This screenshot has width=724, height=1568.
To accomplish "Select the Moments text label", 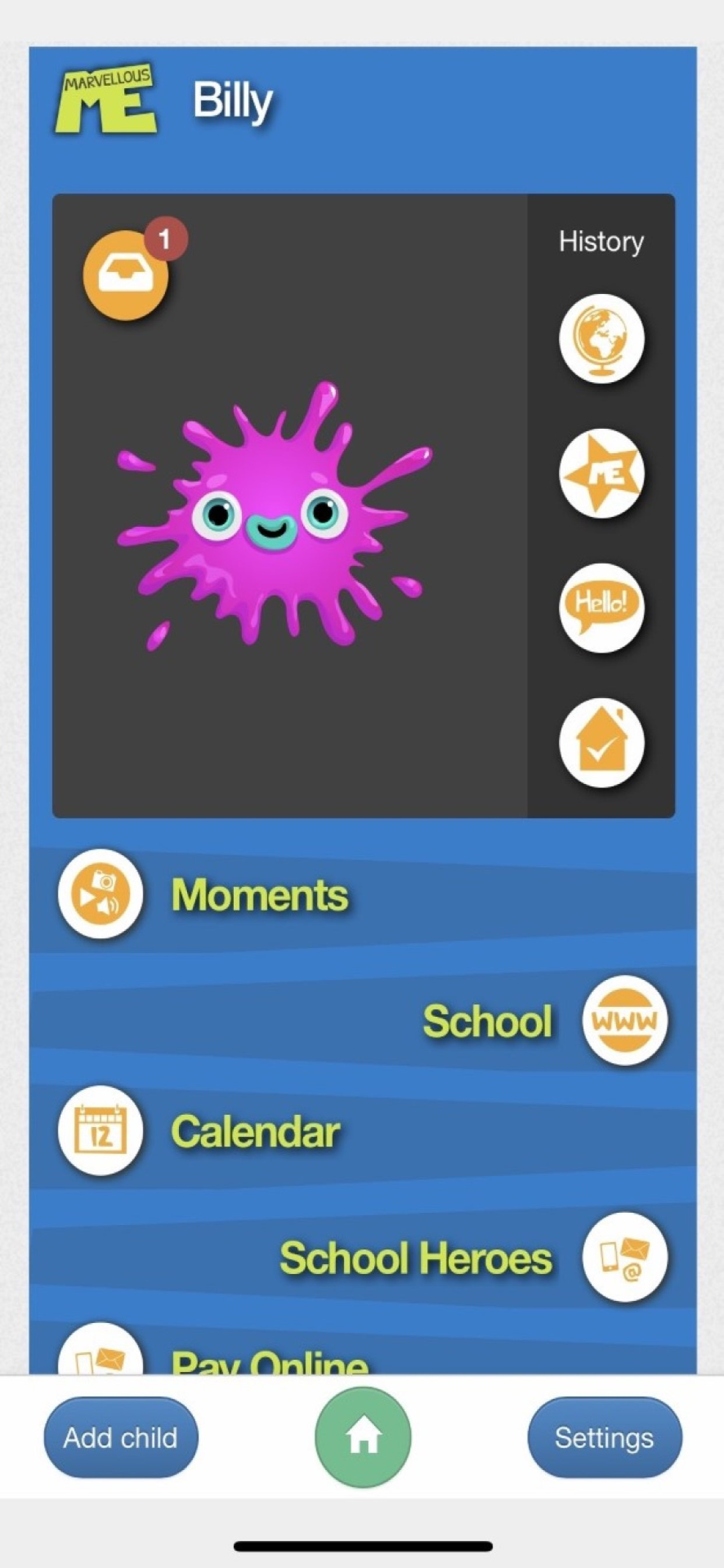I will [260, 895].
